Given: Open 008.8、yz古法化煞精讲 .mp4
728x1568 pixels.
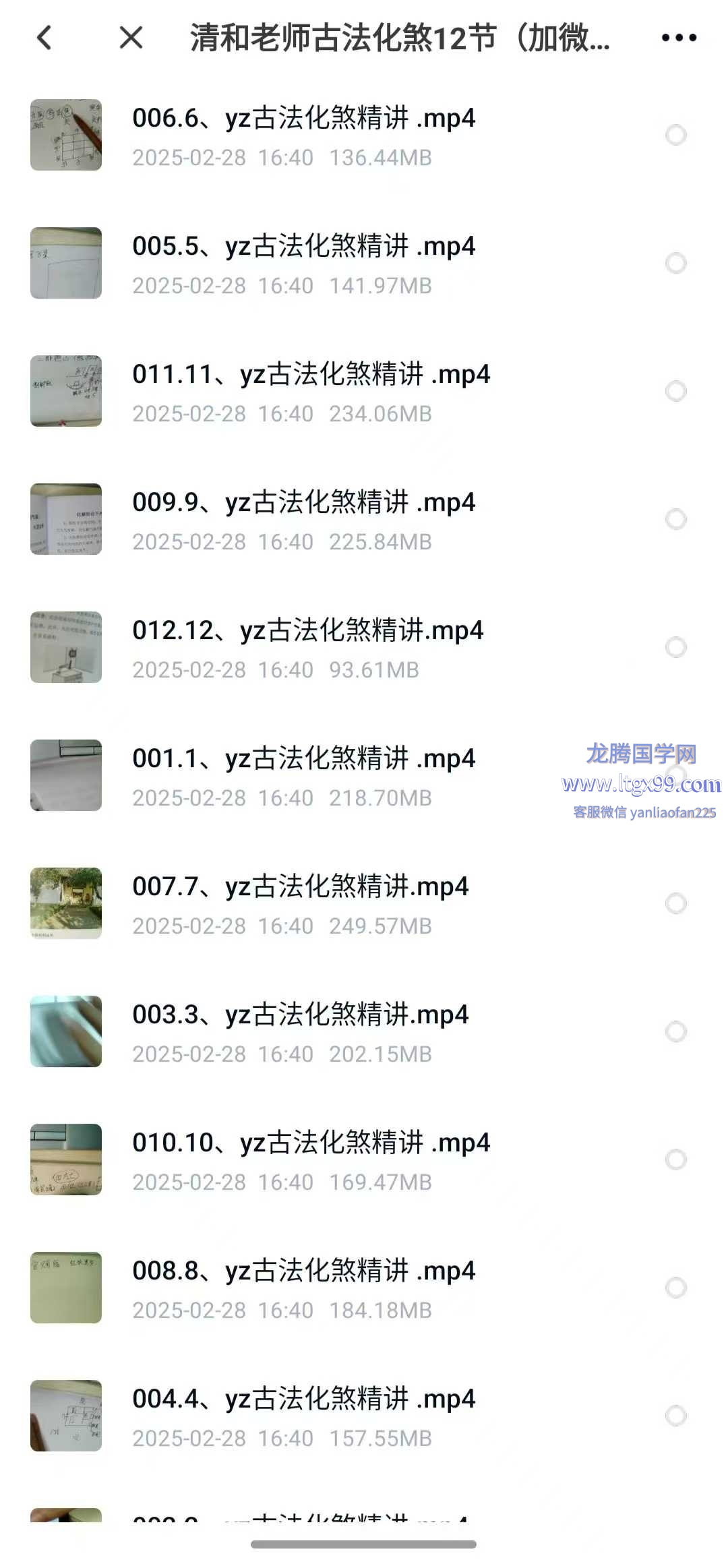Looking at the screenshot, I should [x=364, y=1288].
